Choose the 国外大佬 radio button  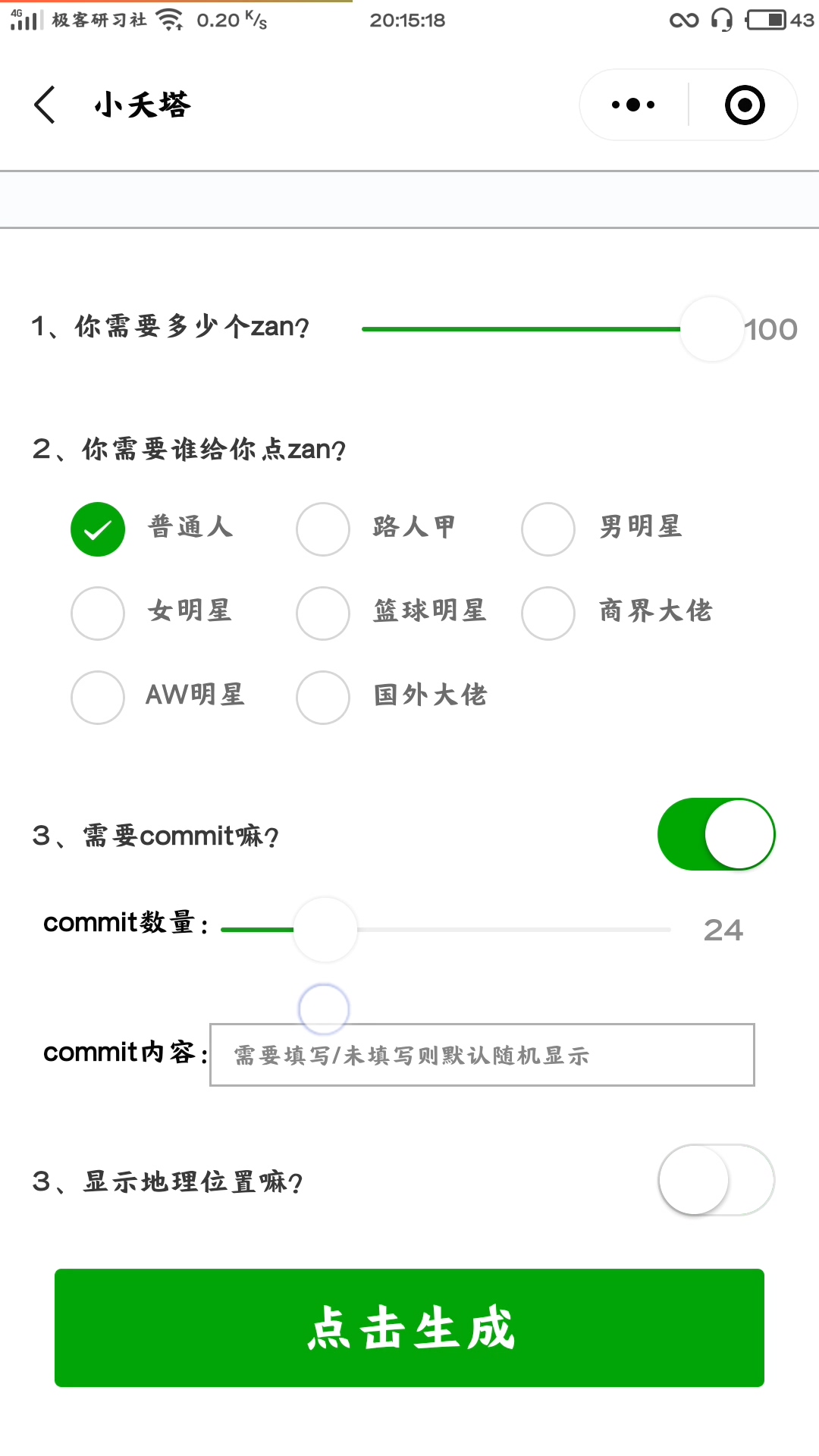pyautogui.click(x=323, y=698)
